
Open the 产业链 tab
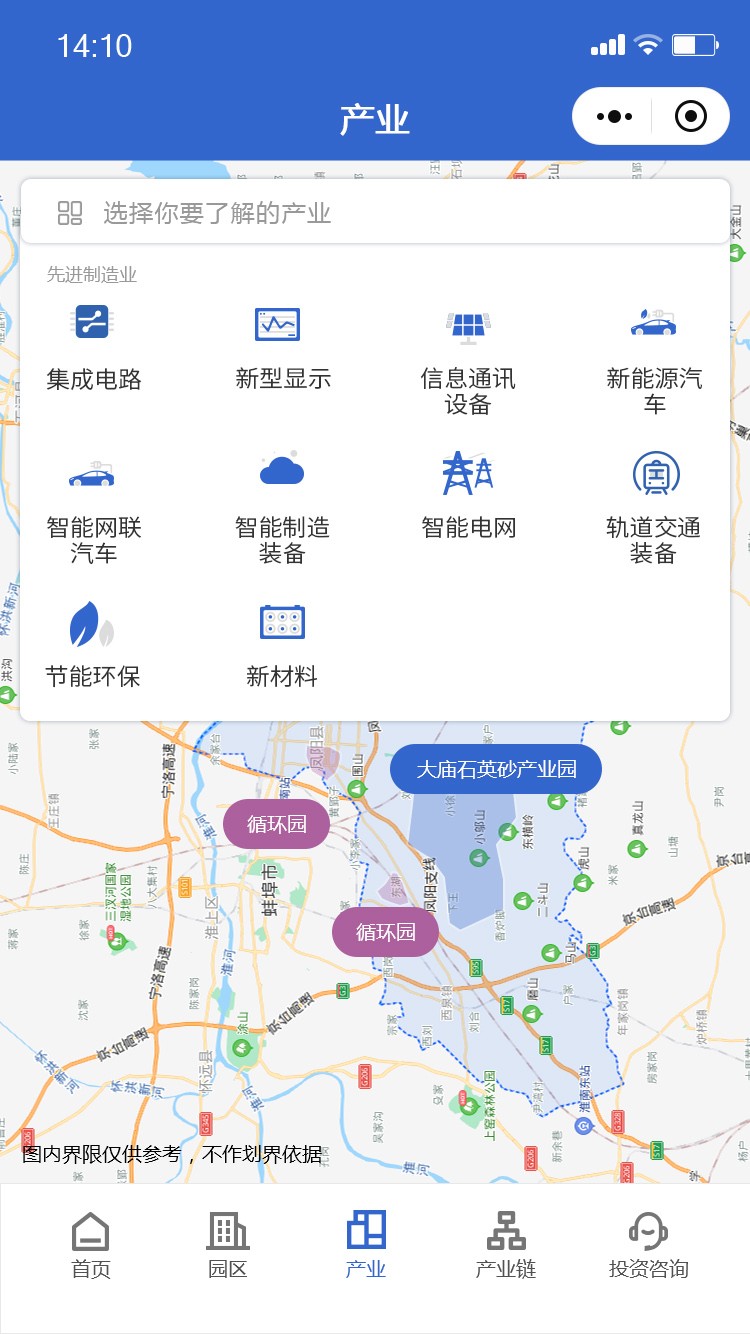[506, 1245]
